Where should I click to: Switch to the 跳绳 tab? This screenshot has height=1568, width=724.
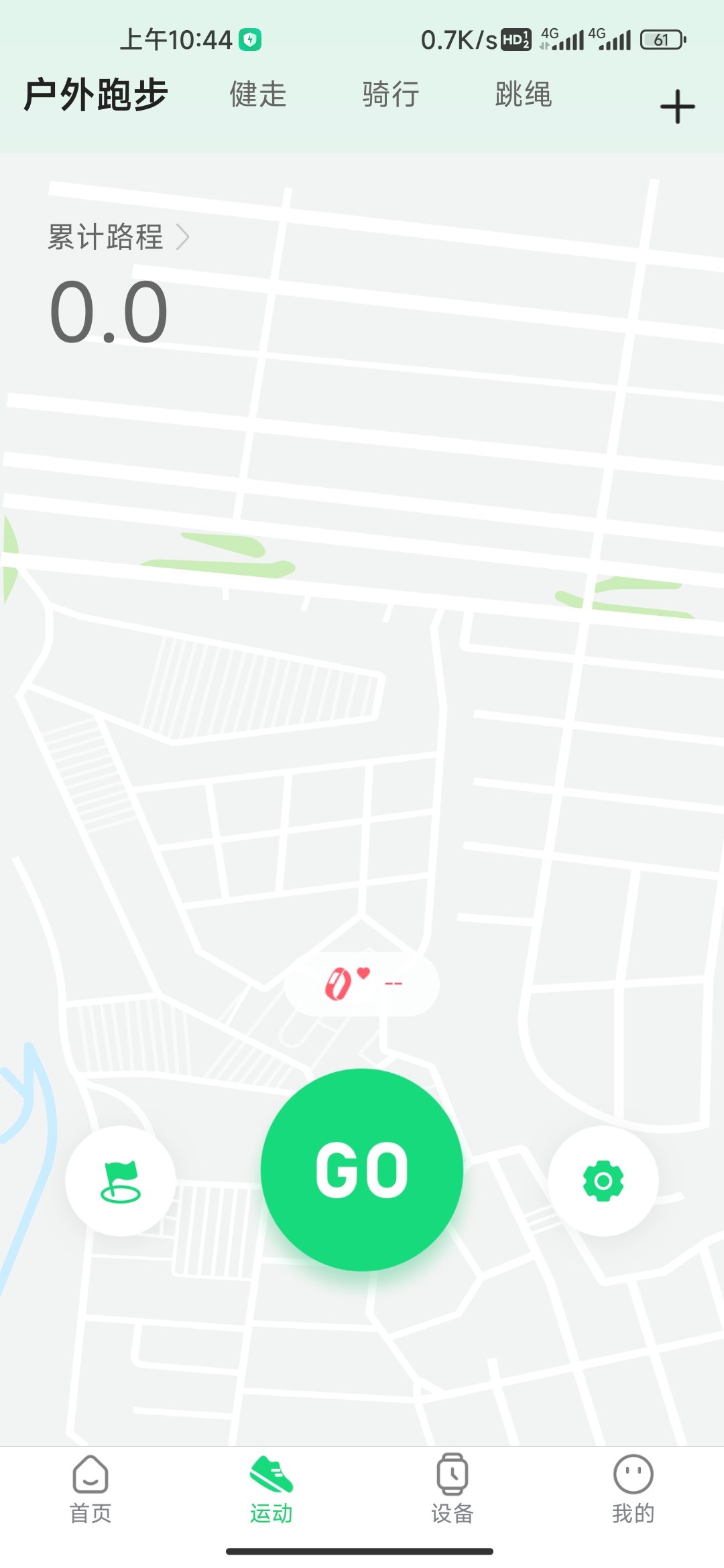tap(524, 94)
